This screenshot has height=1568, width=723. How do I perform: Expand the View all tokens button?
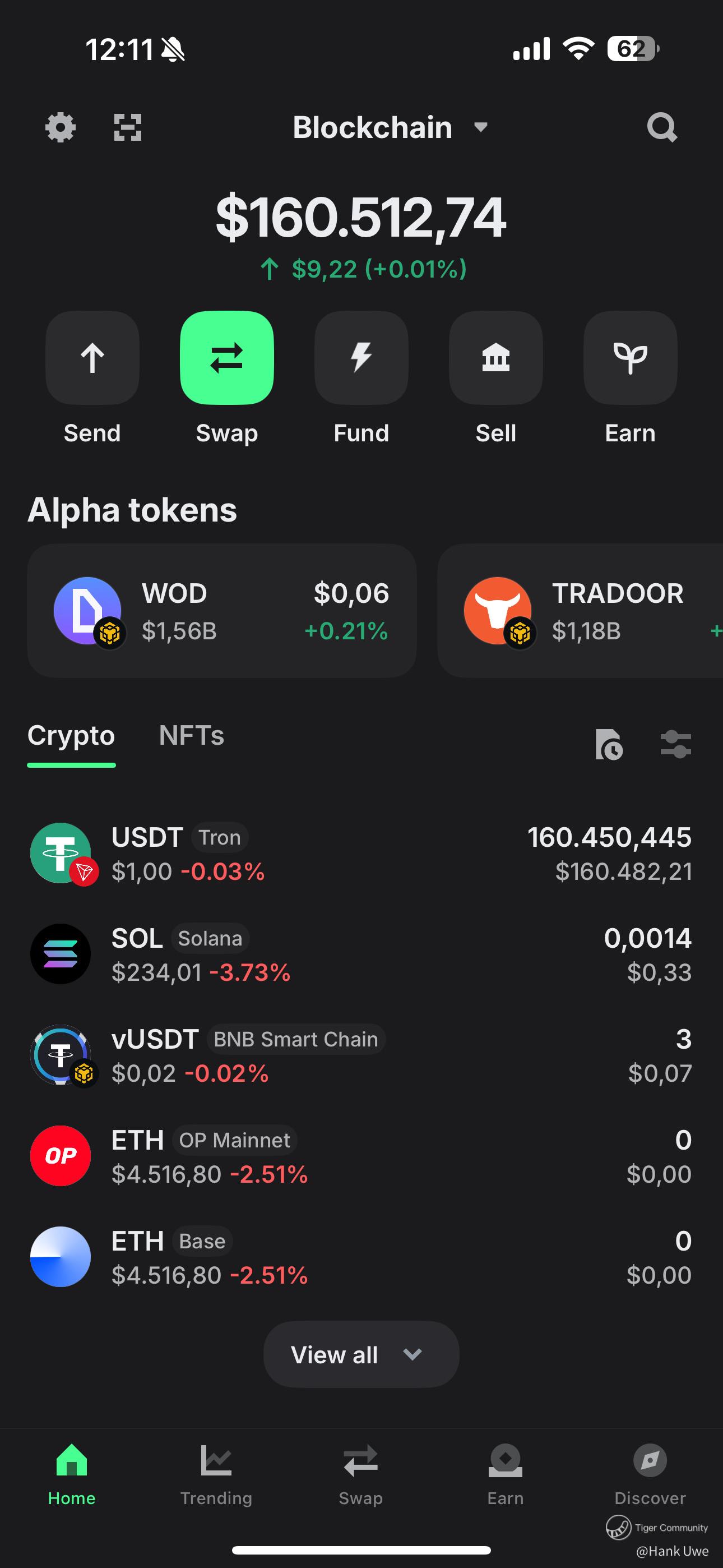point(361,1354)
